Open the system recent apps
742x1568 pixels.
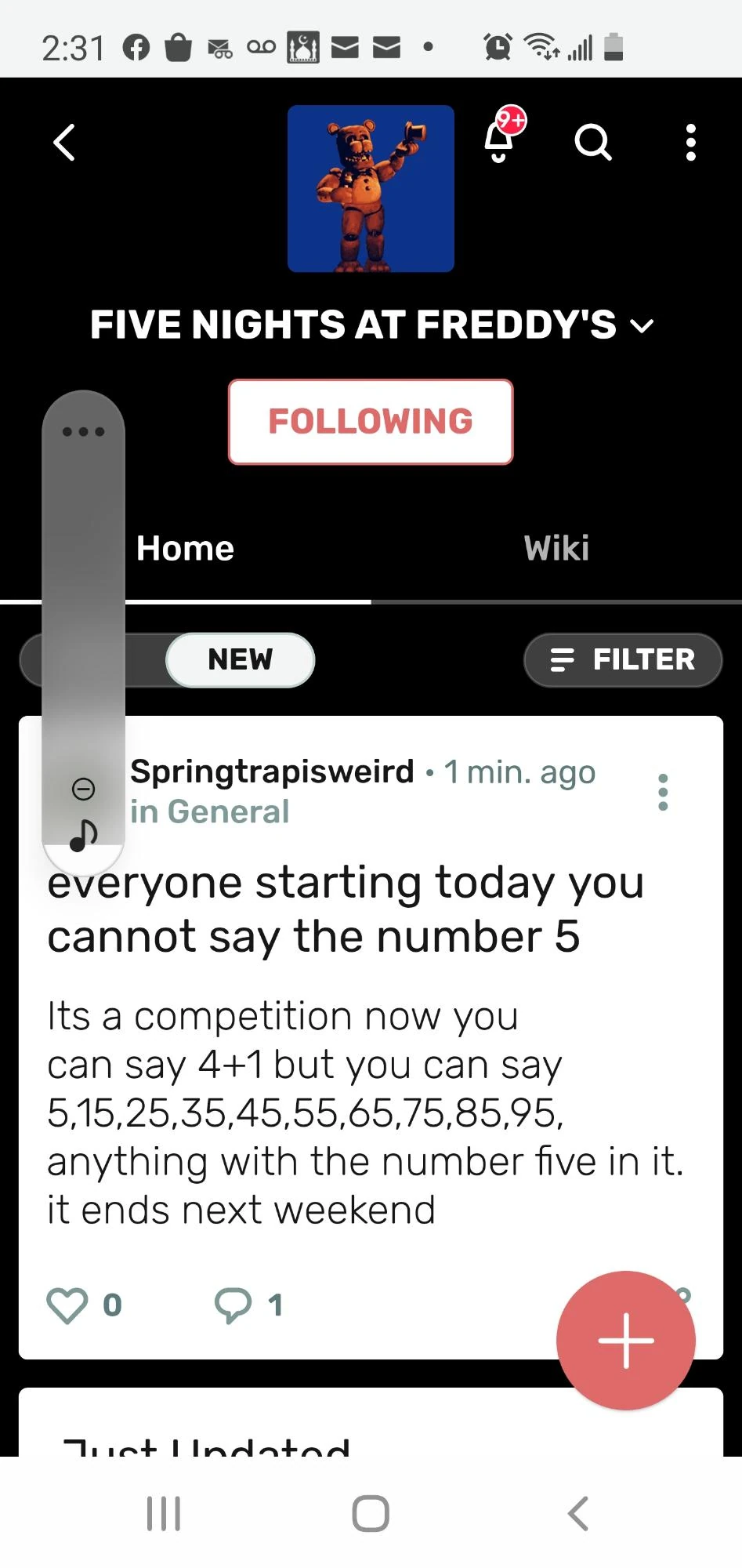pos(164,1513)
